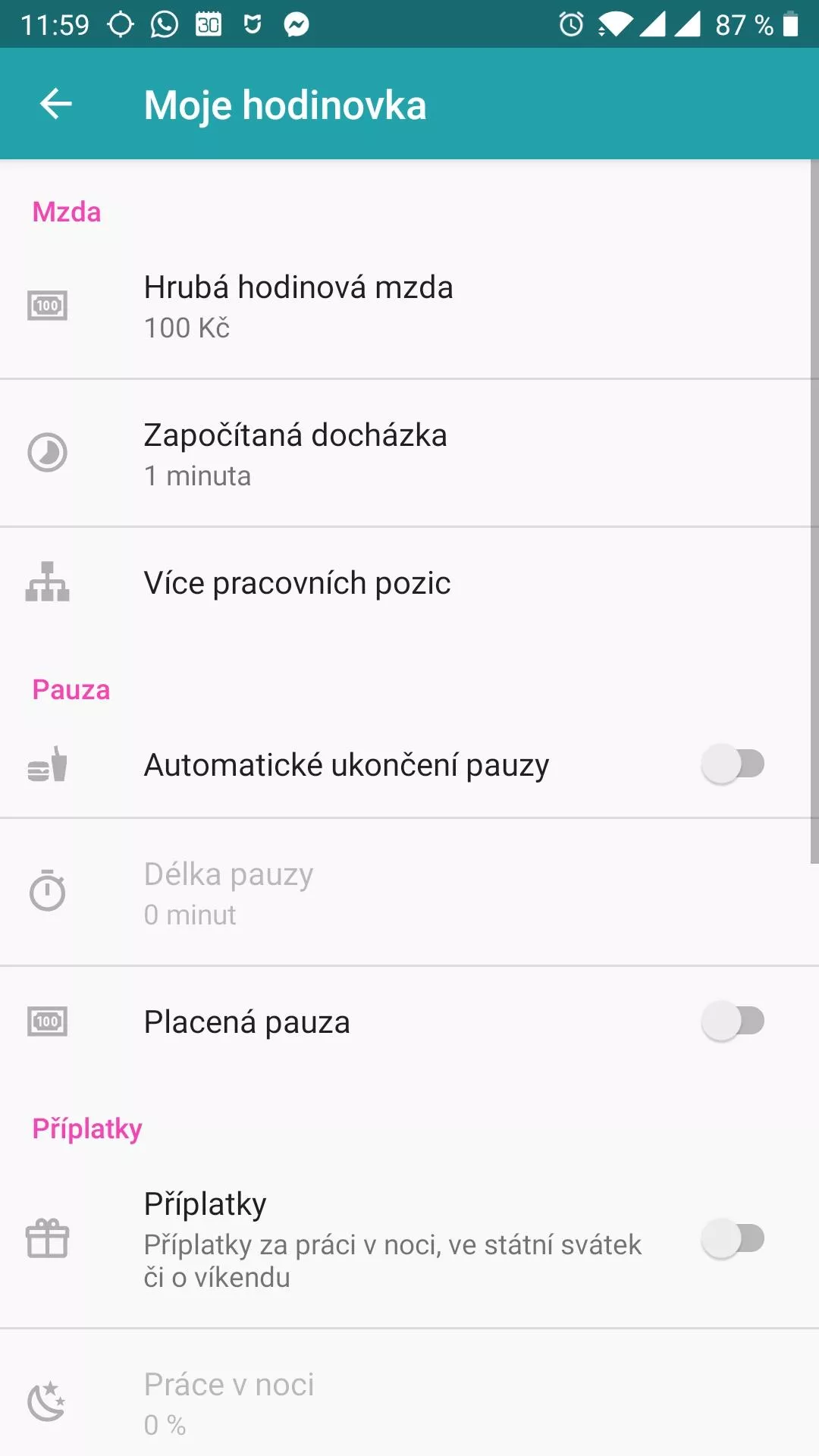Go back using the arrow icon
Image resolution: width=819 pixels, height=1456 pixels.
point(55,104)
